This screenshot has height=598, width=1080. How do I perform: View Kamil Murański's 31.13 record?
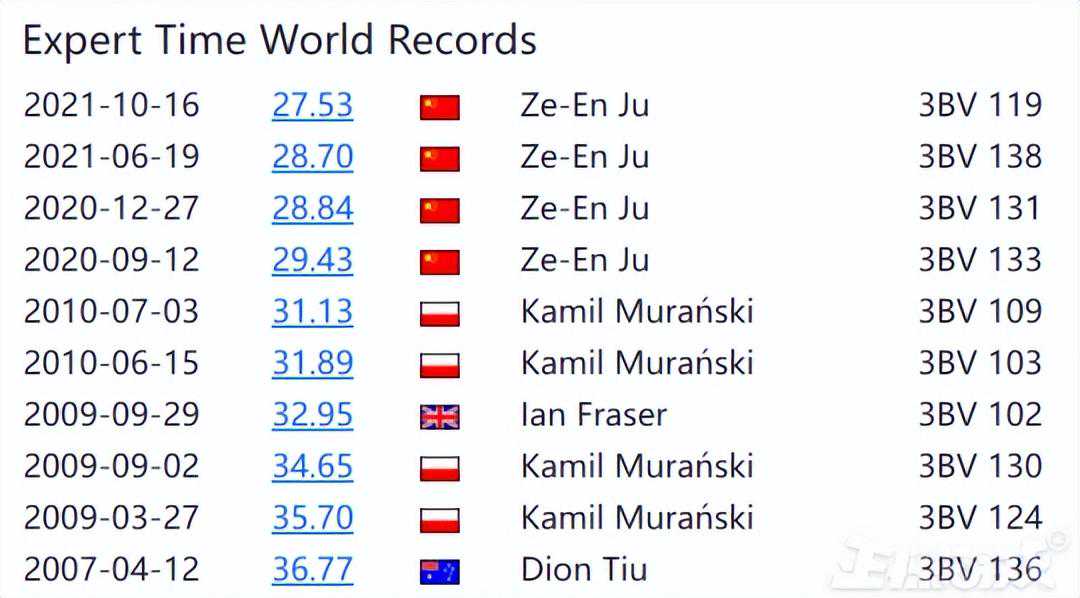(x=312, y=312)
